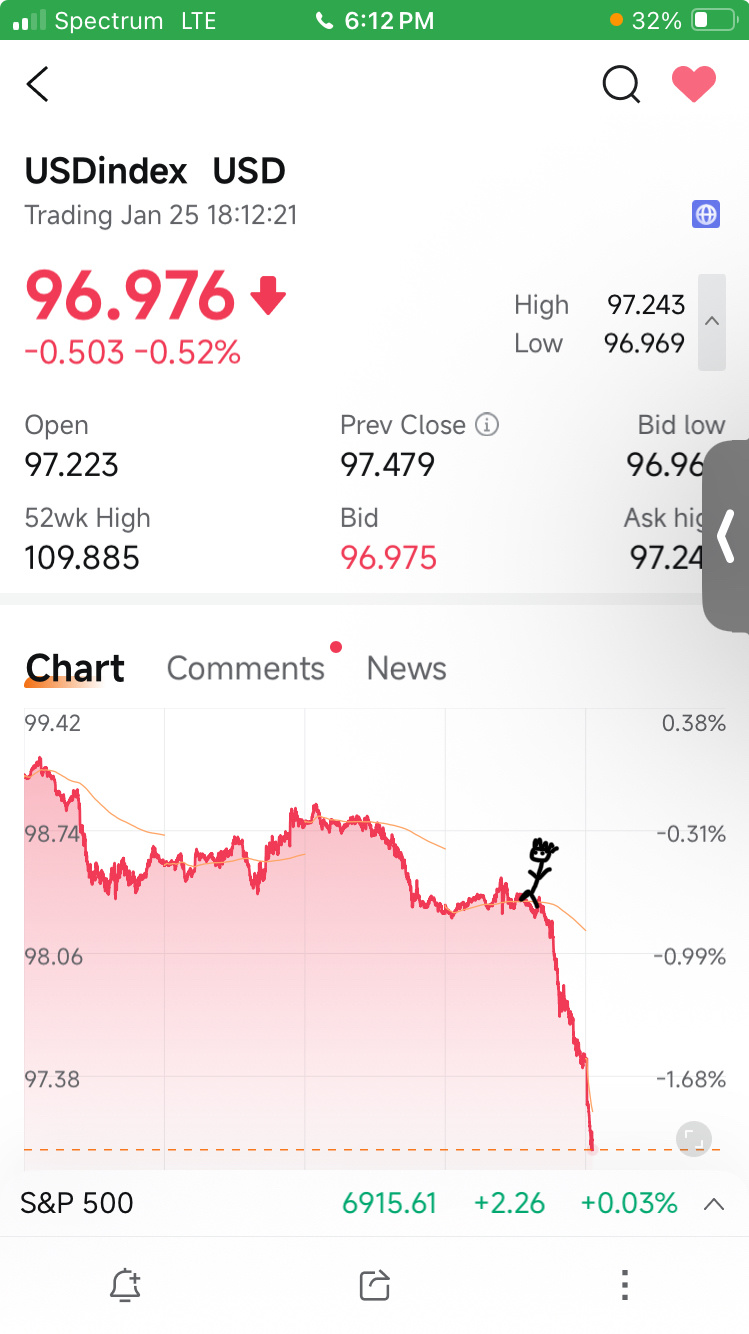749x1334 pixels.
Task: Collapse the quote details with the chevron
Action: (712, 322)
